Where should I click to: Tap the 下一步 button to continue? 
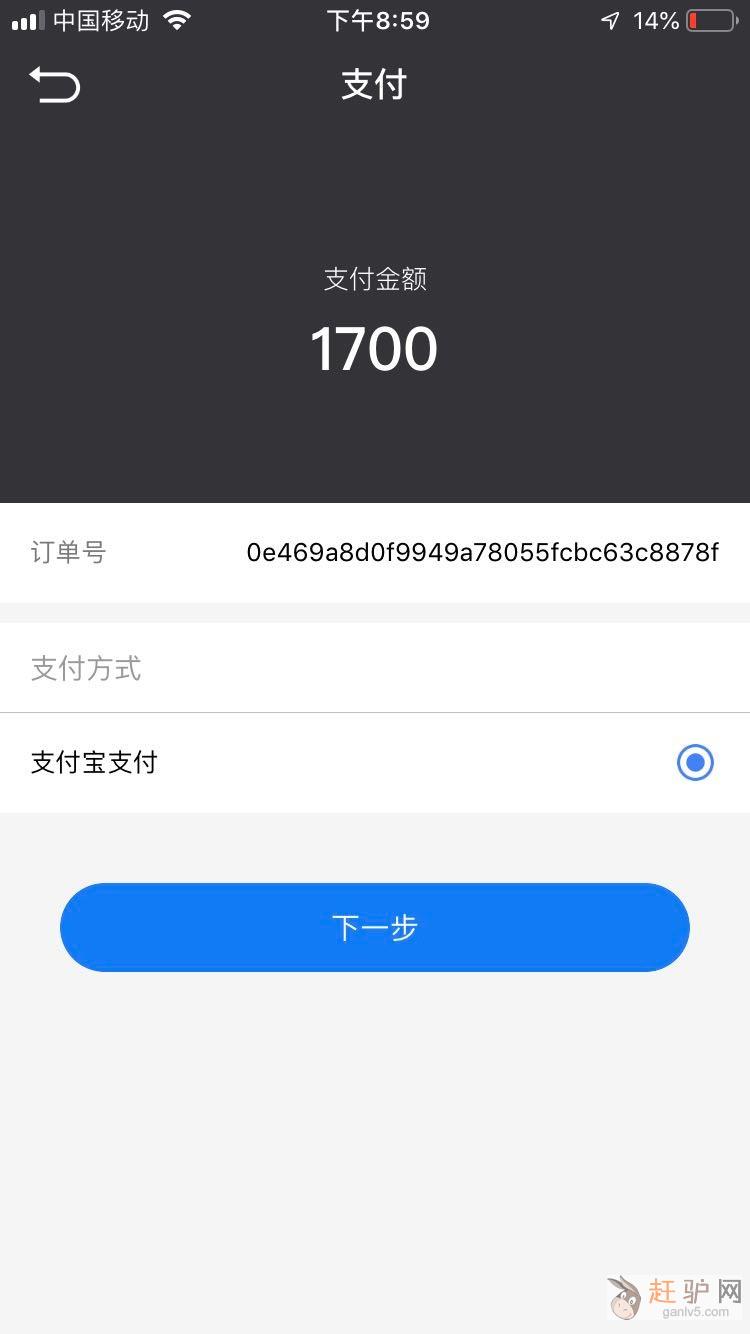pos(375,927)
